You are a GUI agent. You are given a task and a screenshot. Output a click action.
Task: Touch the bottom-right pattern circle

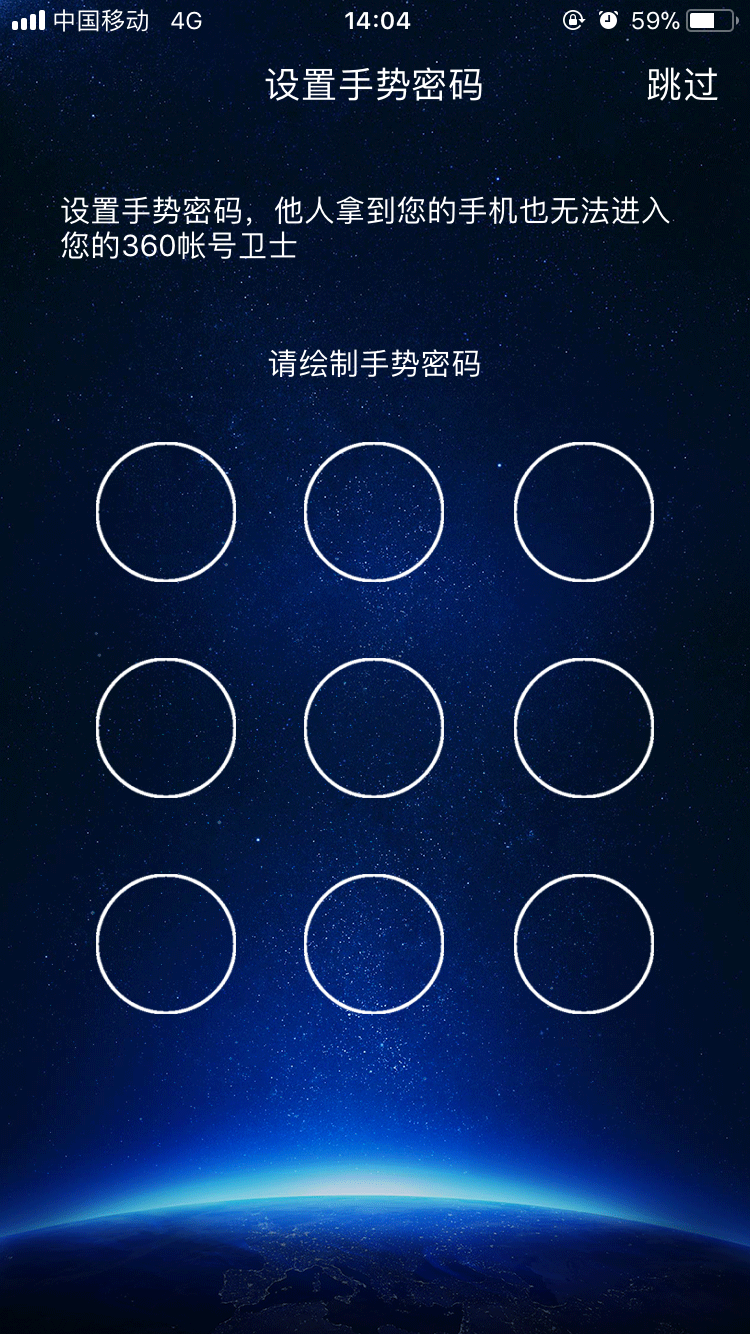[584, 944]
